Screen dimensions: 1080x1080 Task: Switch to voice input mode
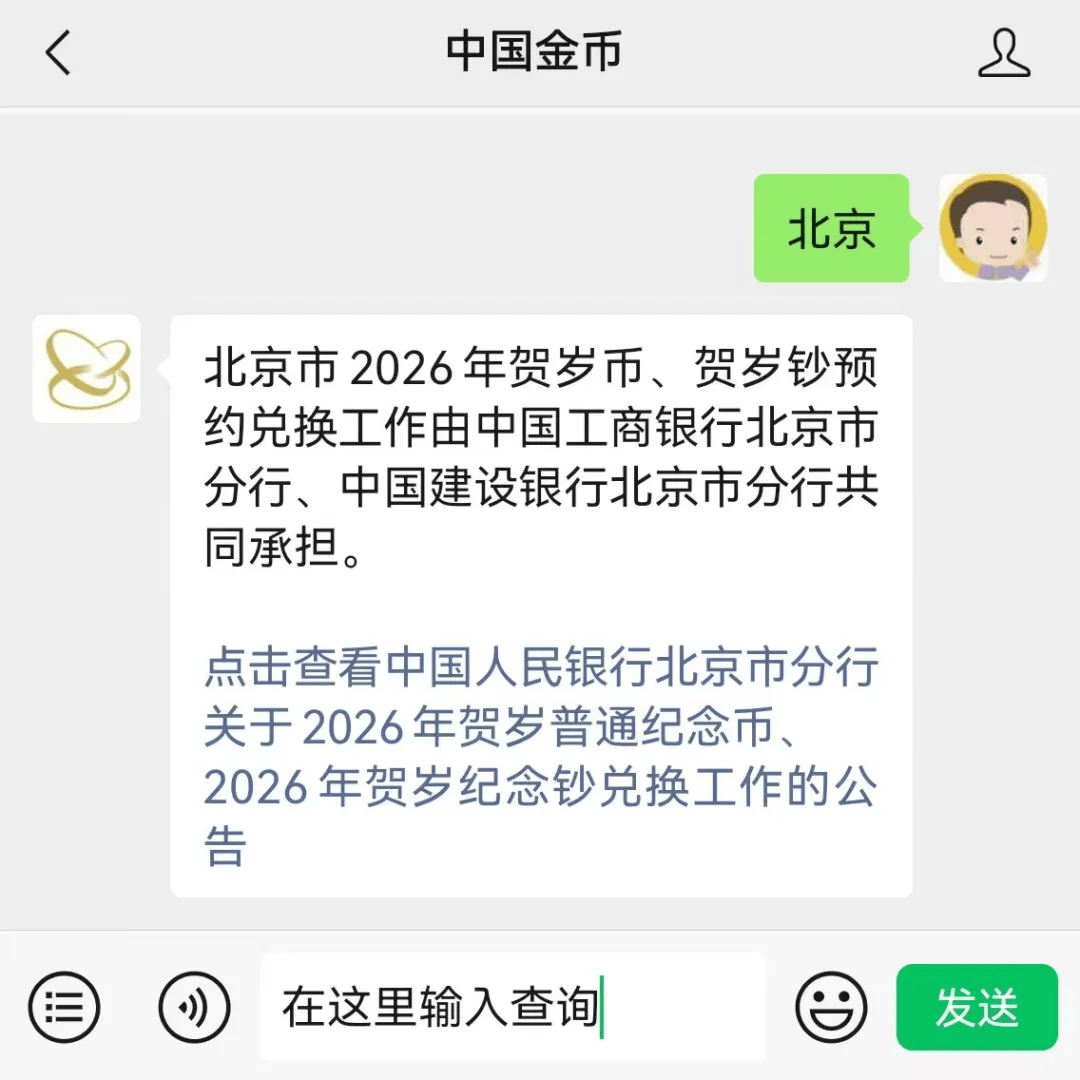[x=194, y=1007]
